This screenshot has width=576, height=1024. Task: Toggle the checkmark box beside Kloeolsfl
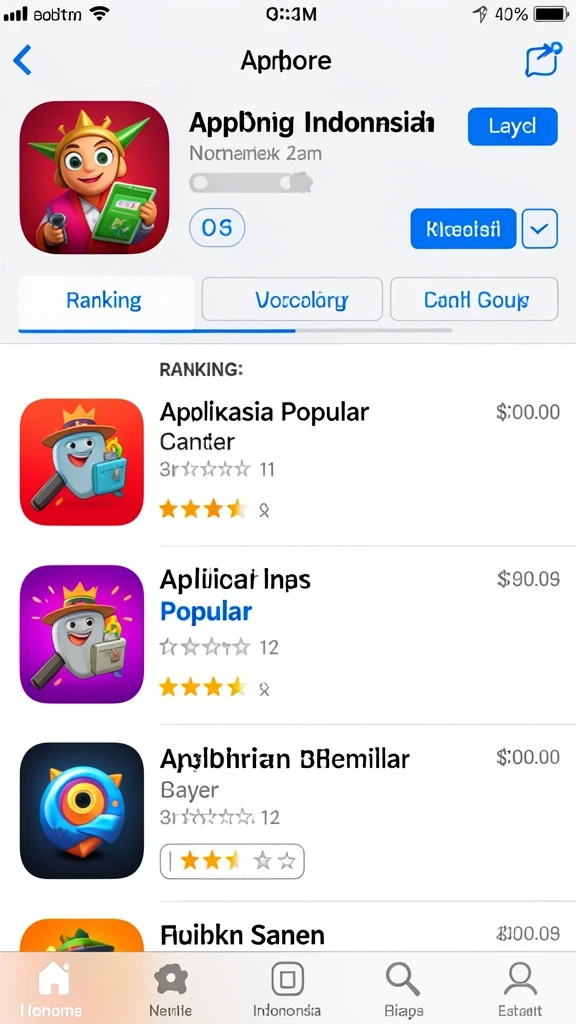click(539, 229)
